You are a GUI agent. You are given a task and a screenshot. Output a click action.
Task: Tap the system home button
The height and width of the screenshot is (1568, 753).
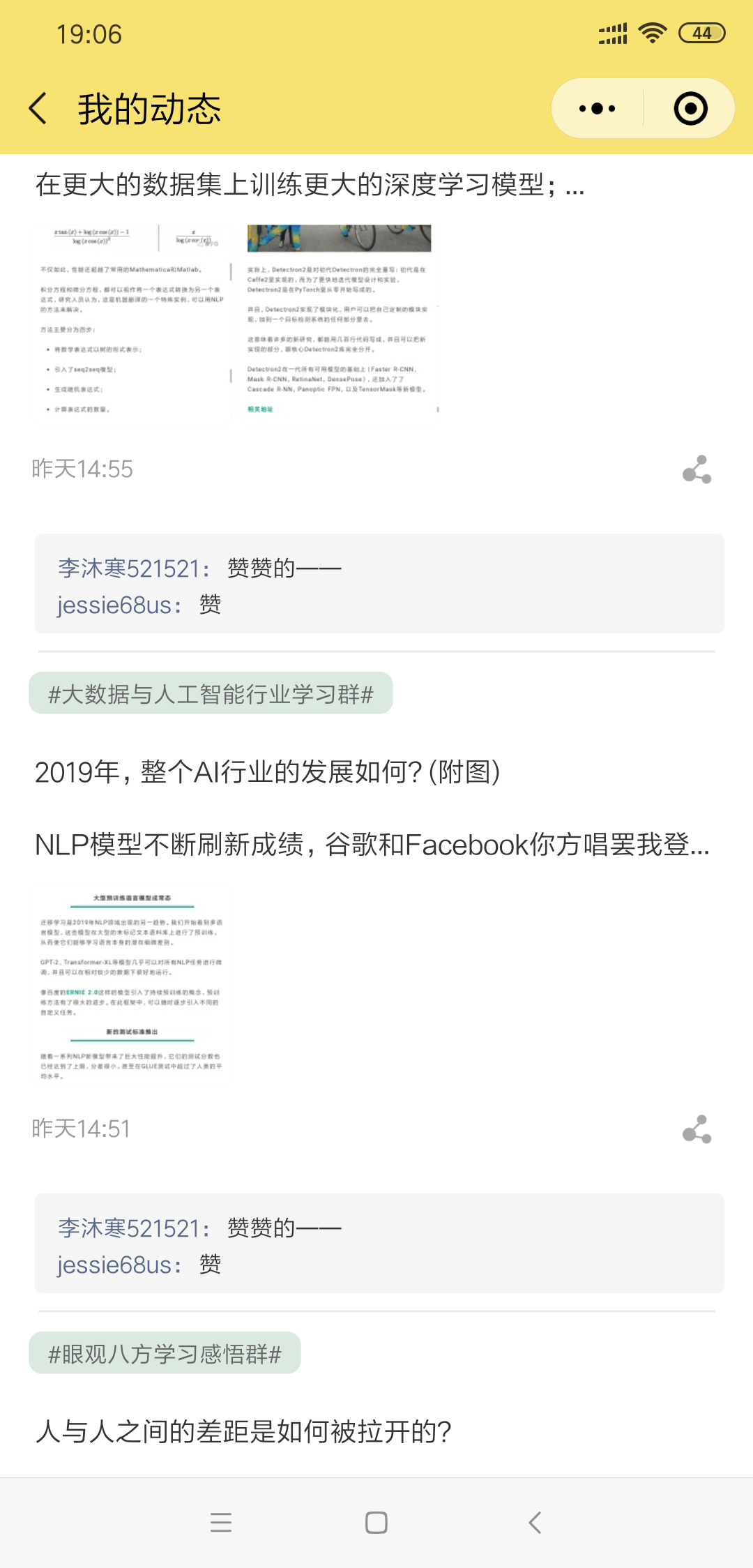[376, 1522]
